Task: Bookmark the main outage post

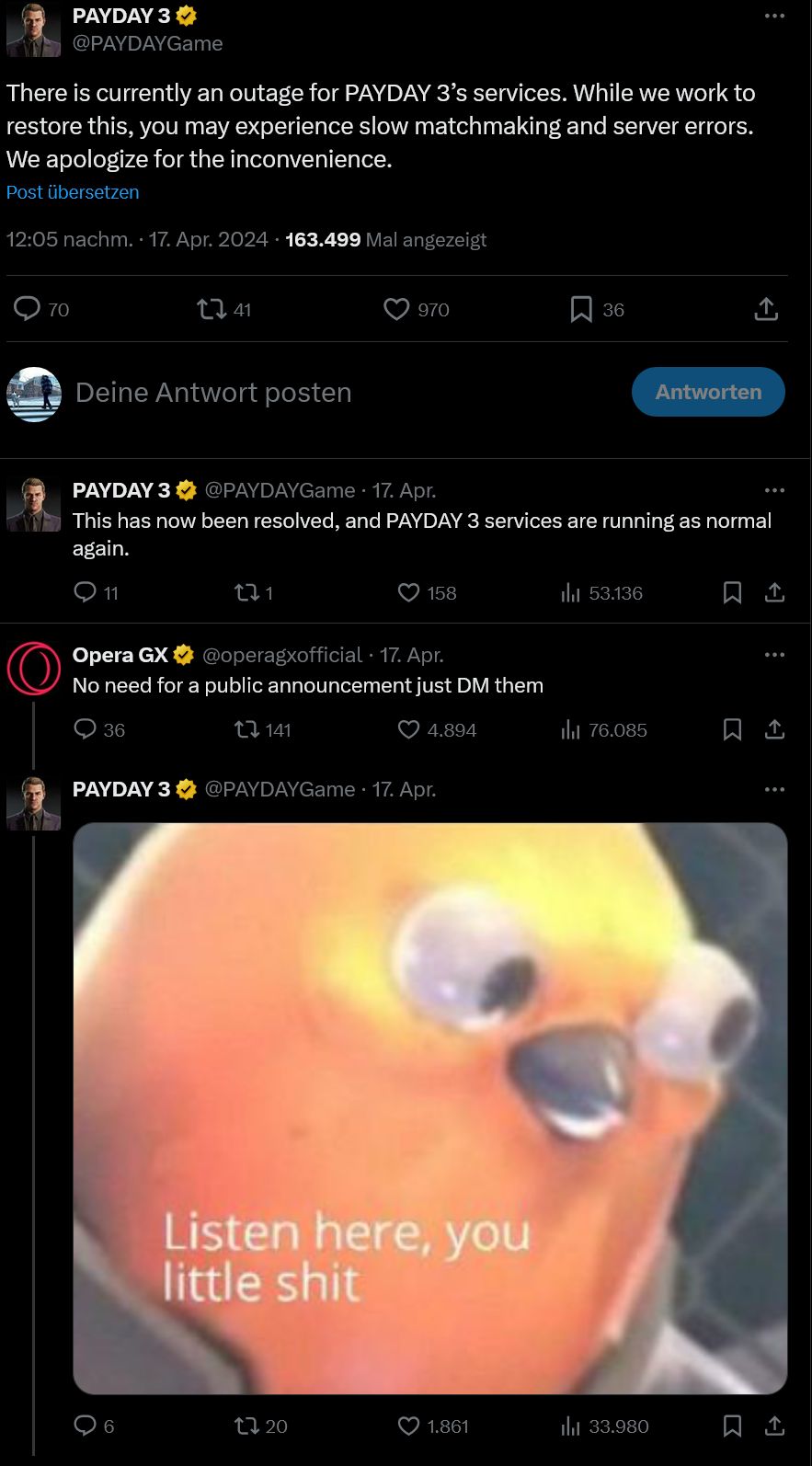Action: pos(581,309)
